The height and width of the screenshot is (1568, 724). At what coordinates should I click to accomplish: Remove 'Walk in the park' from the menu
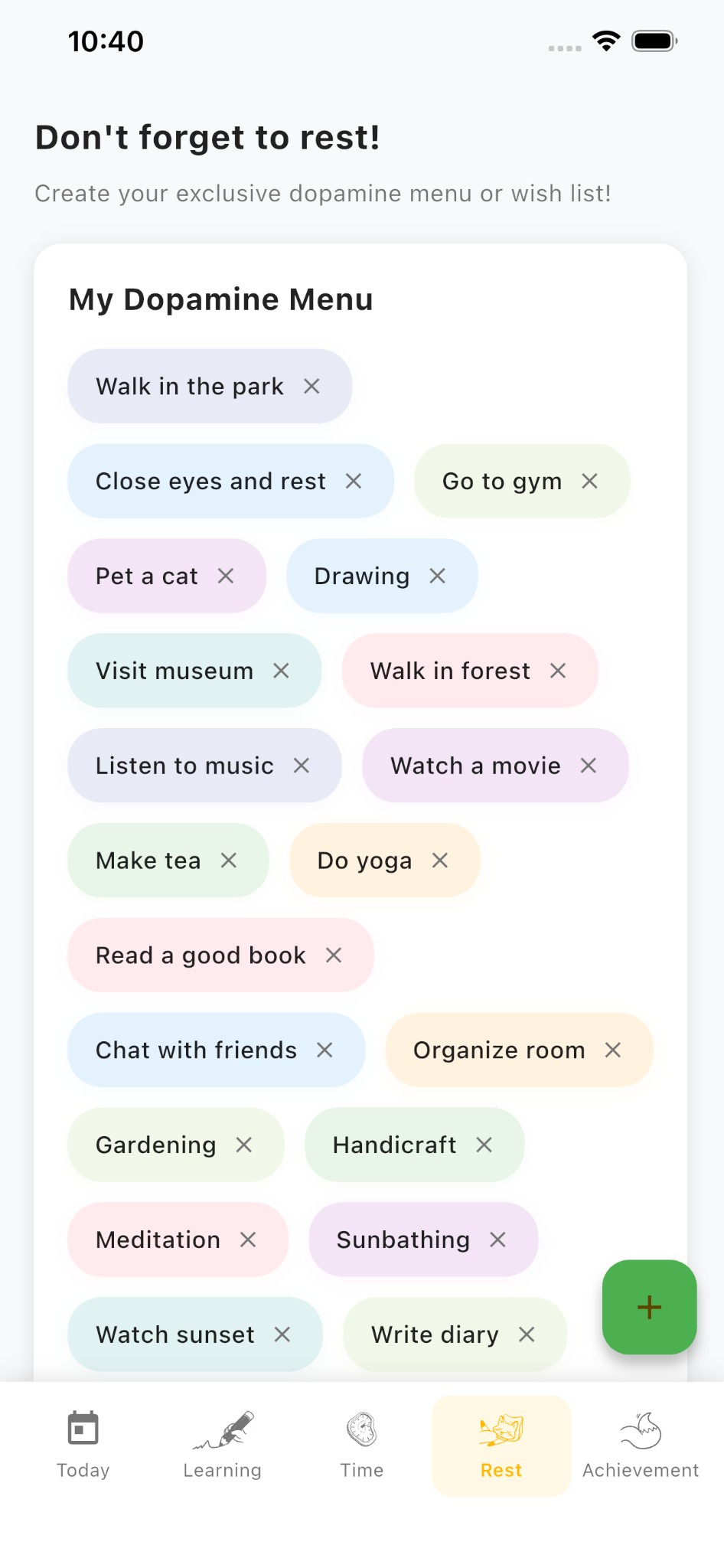[x=312, y=387]
